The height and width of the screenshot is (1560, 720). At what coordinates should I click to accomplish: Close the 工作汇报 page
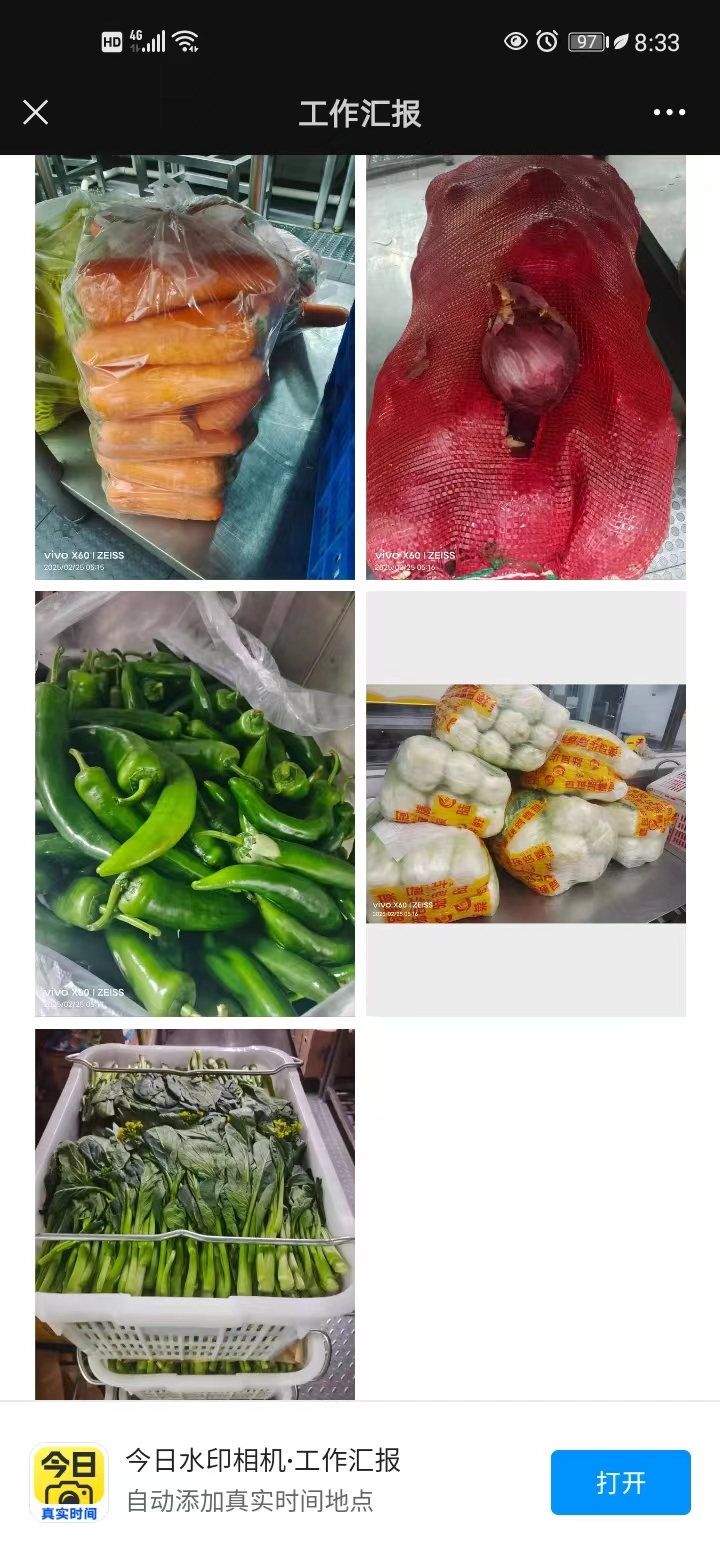point(36,112)
